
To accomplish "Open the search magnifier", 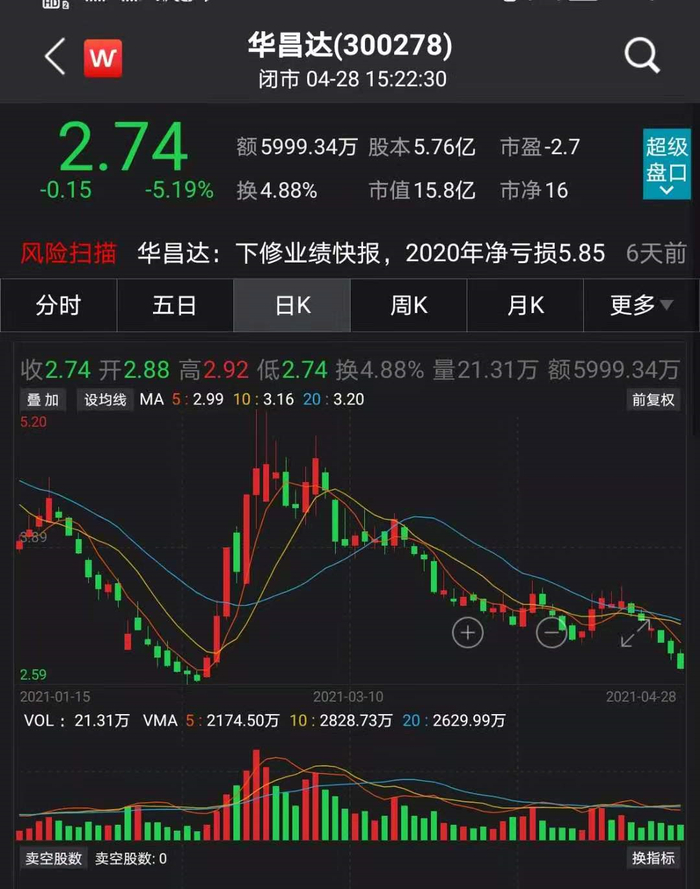I will [x=642, y=56].
